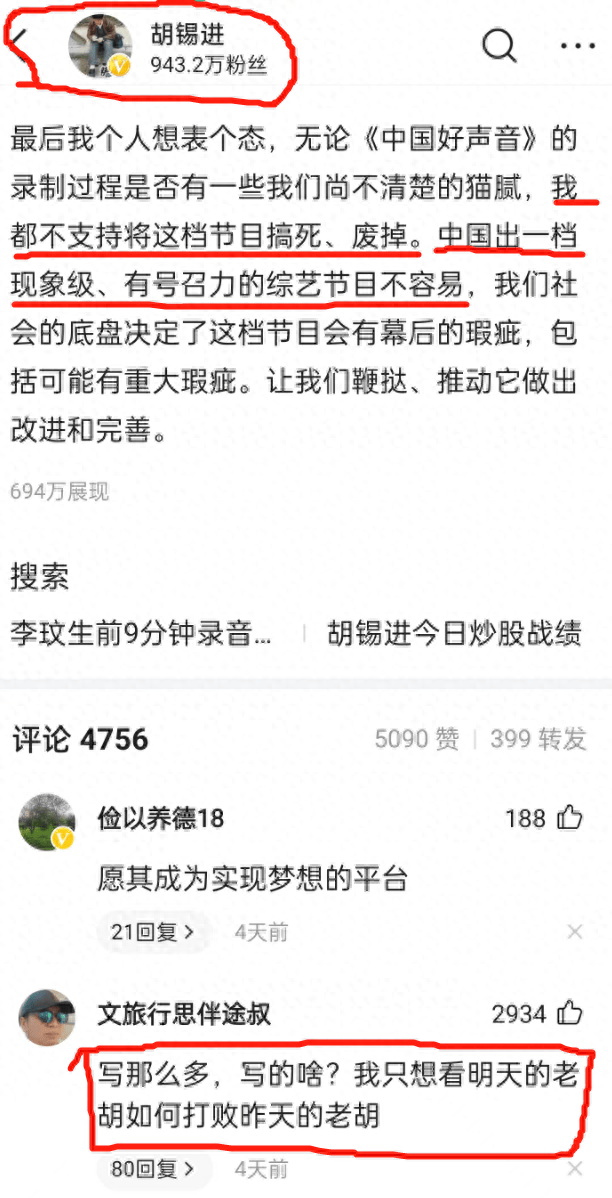612x1198 pixels.
Task: Like the comment from 文旅行思伴途叔
Action: pyautogui.click(x=569, y=1013)
